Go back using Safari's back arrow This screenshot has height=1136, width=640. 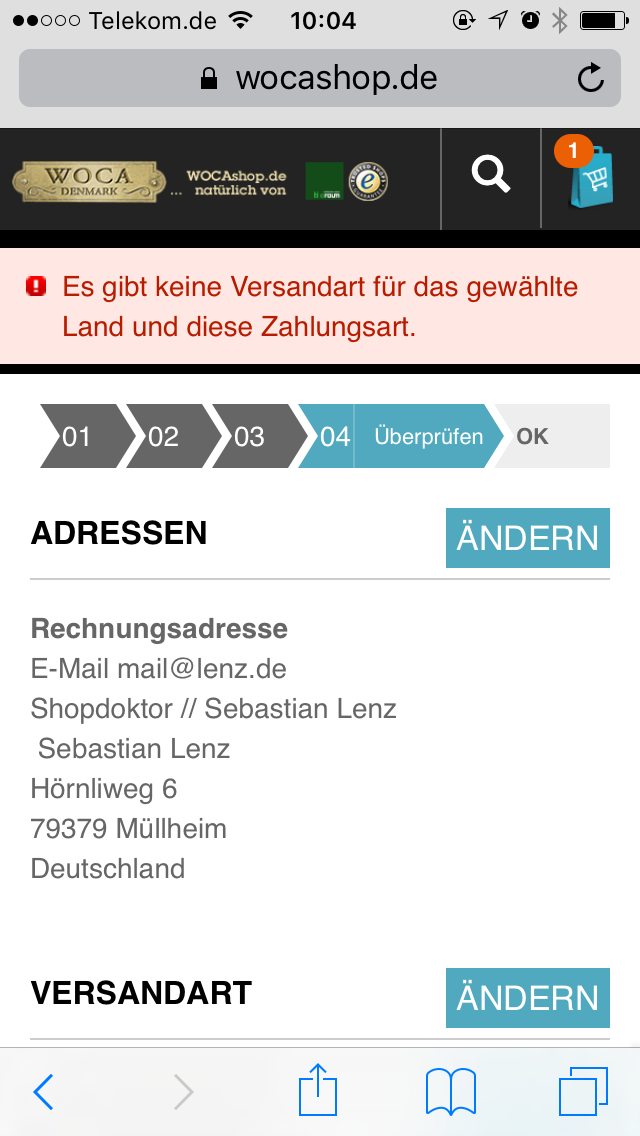[x=44, y=1091]
